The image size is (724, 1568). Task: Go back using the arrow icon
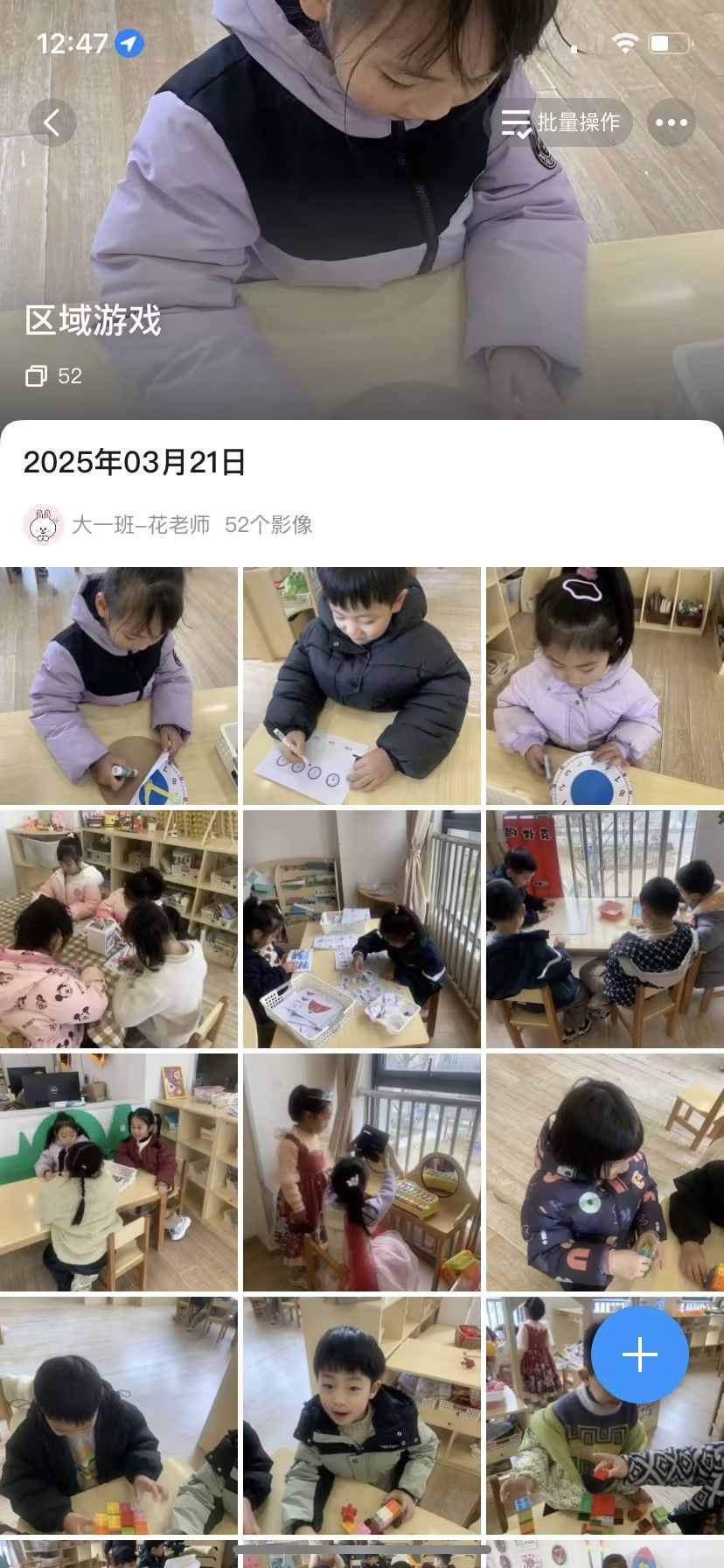[x=52, y=122]
